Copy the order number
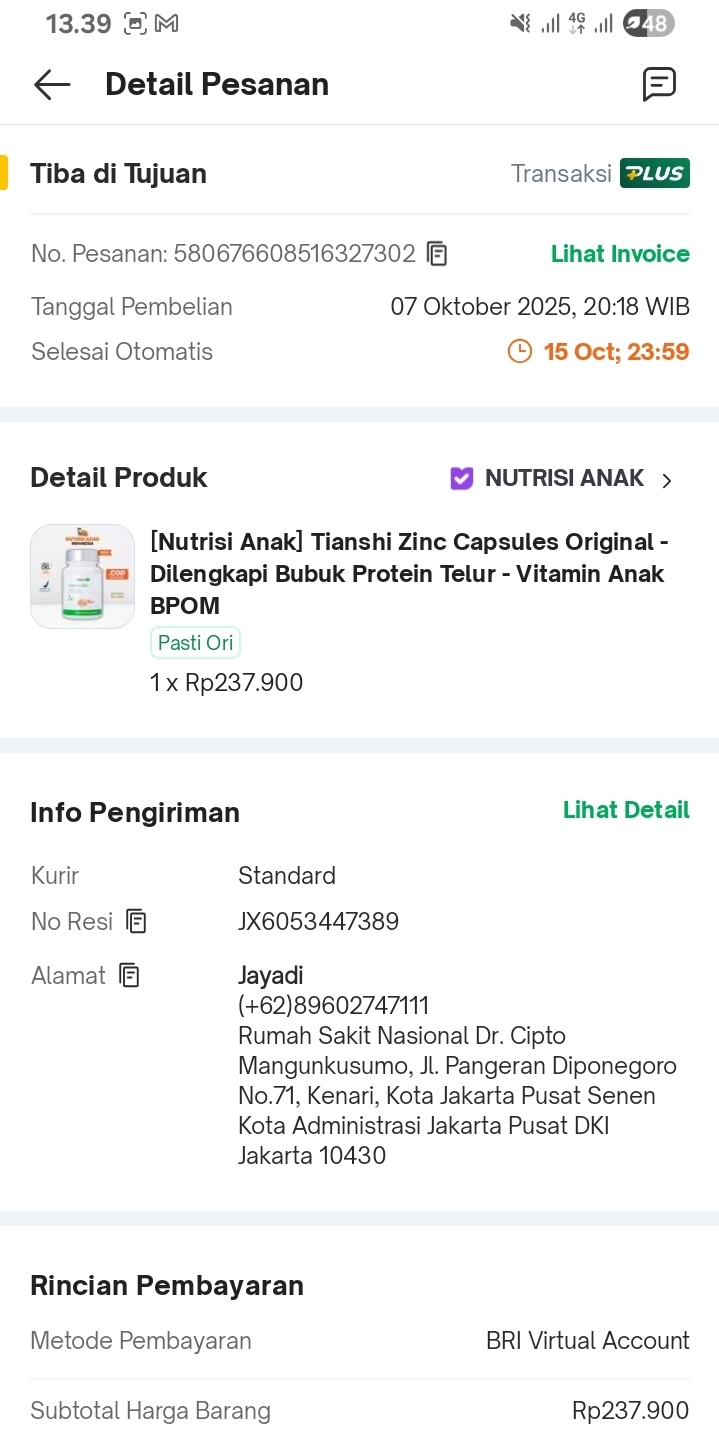719x1429 pixels. click(437, 254)
